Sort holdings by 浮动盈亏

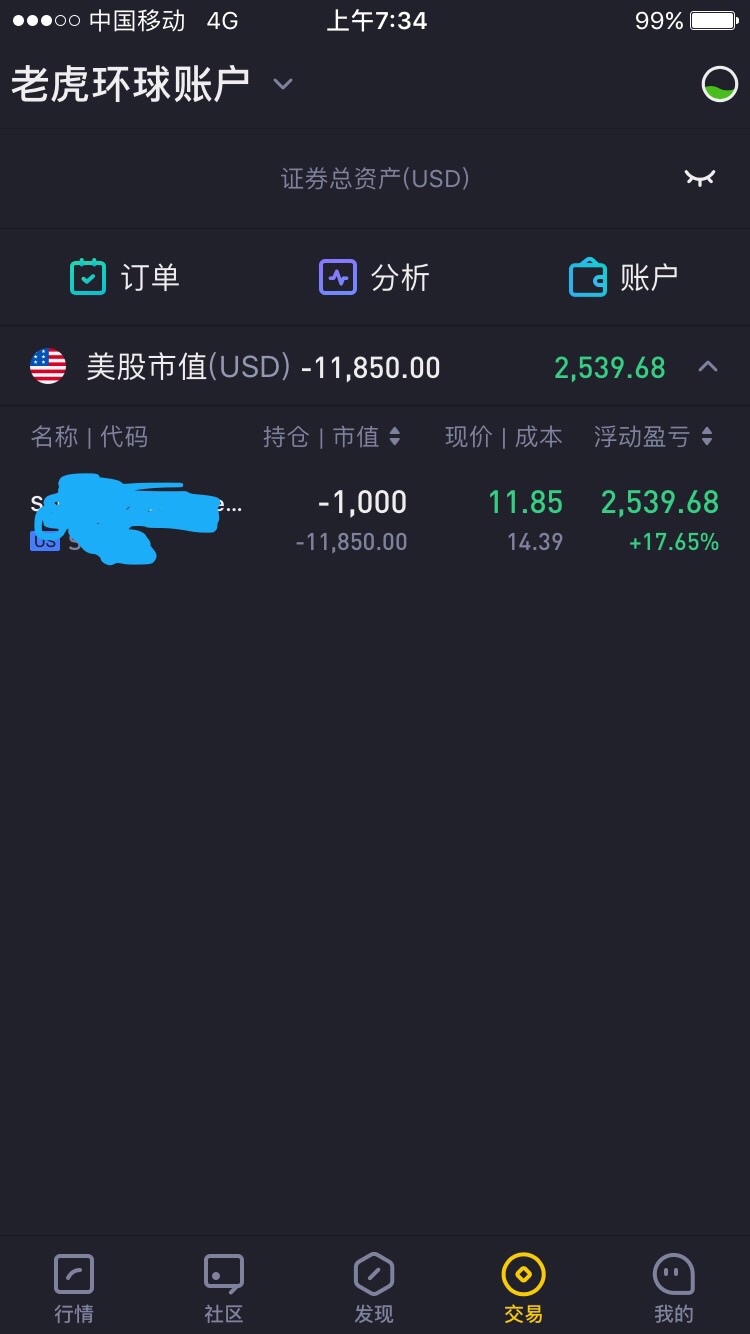[653, 437]
